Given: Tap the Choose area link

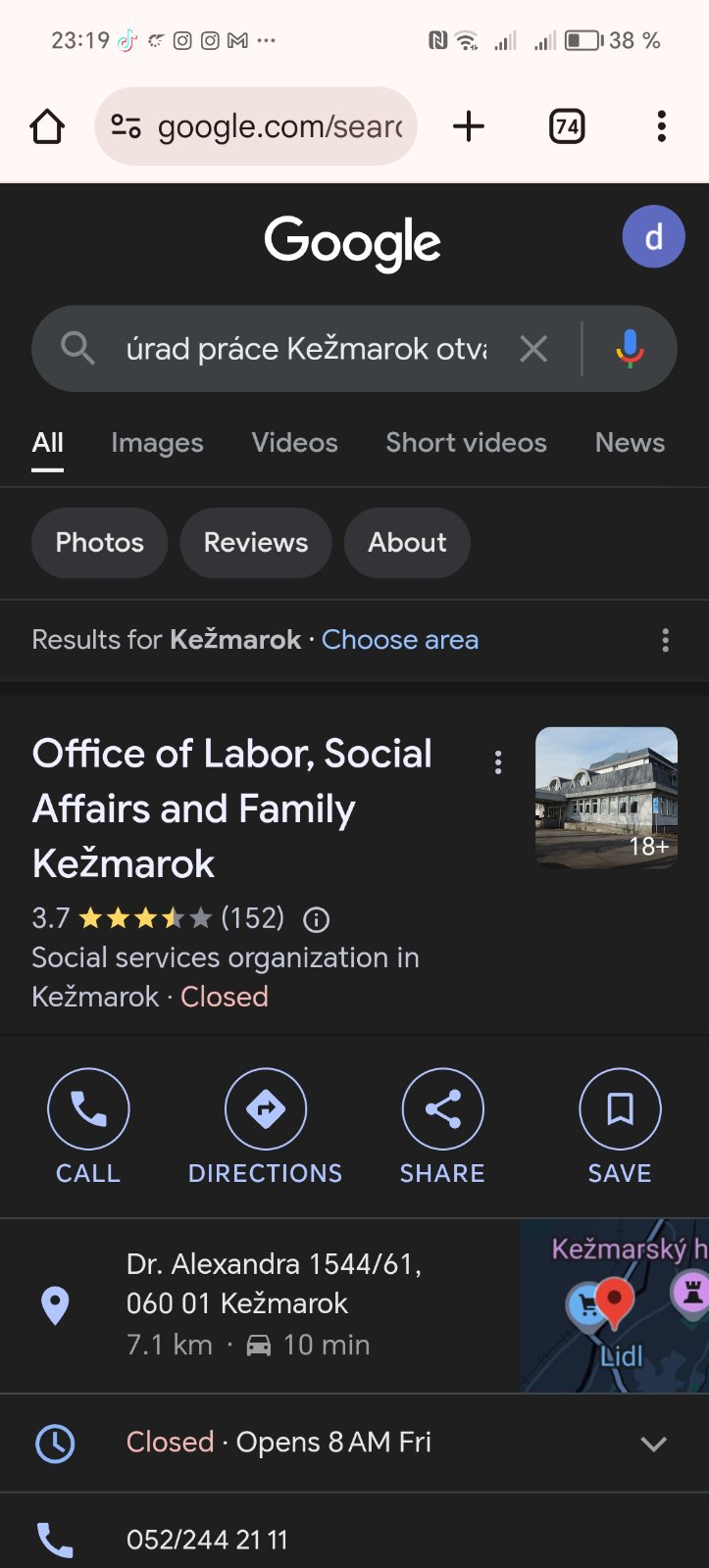Looking at the screenshot, I should pyautogui.click(x=400, y=640).
